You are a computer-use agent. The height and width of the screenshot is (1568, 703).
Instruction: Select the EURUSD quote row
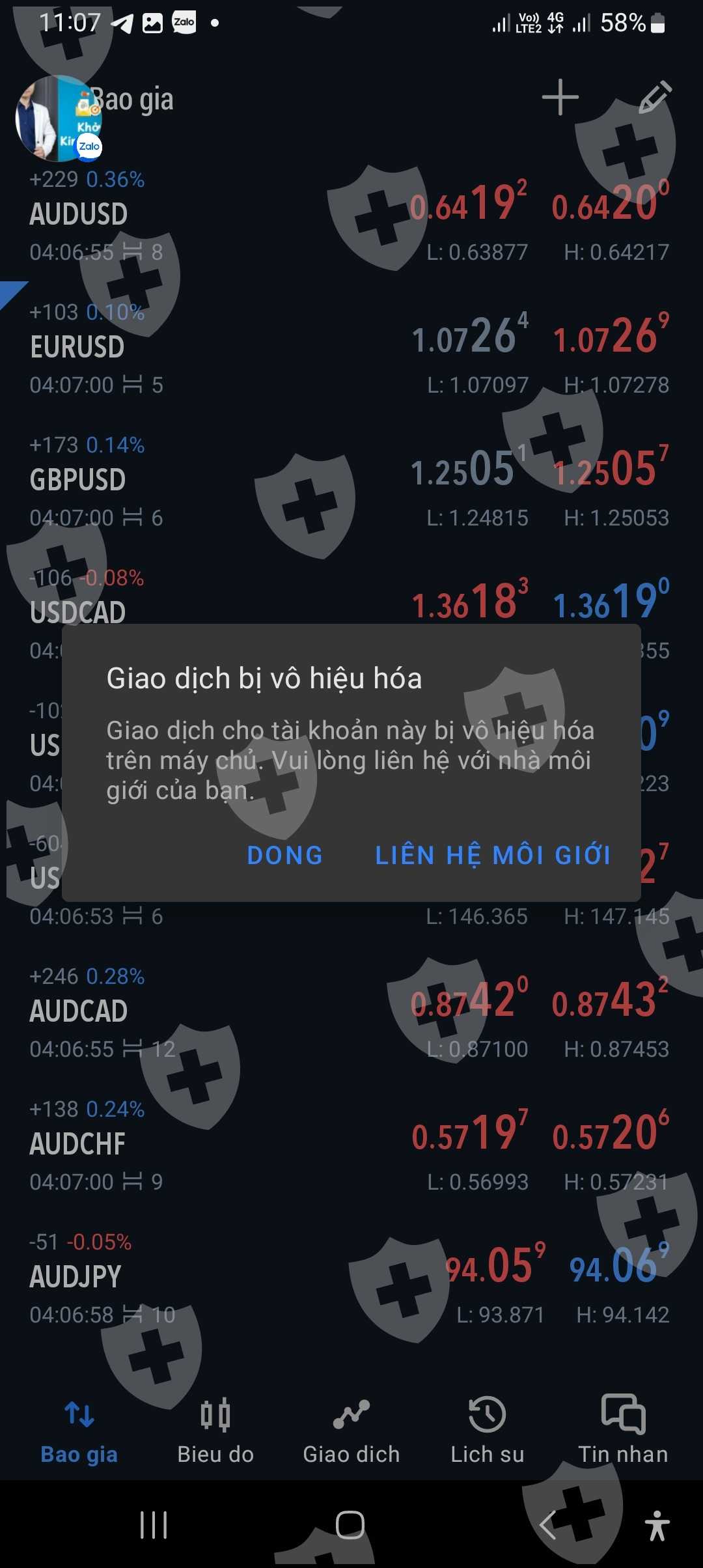[351, 349]
